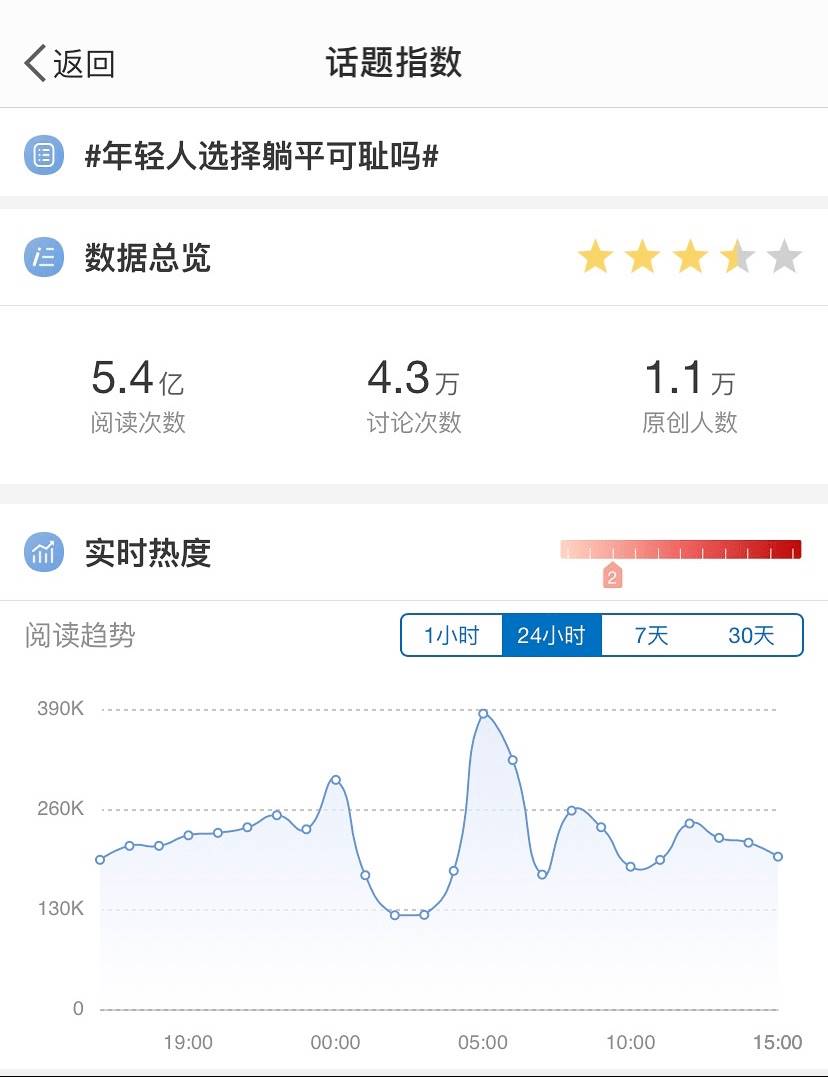828x1077 pixels.
Task: Show the 7天 reading trend
Action: [x=651, y=635]
